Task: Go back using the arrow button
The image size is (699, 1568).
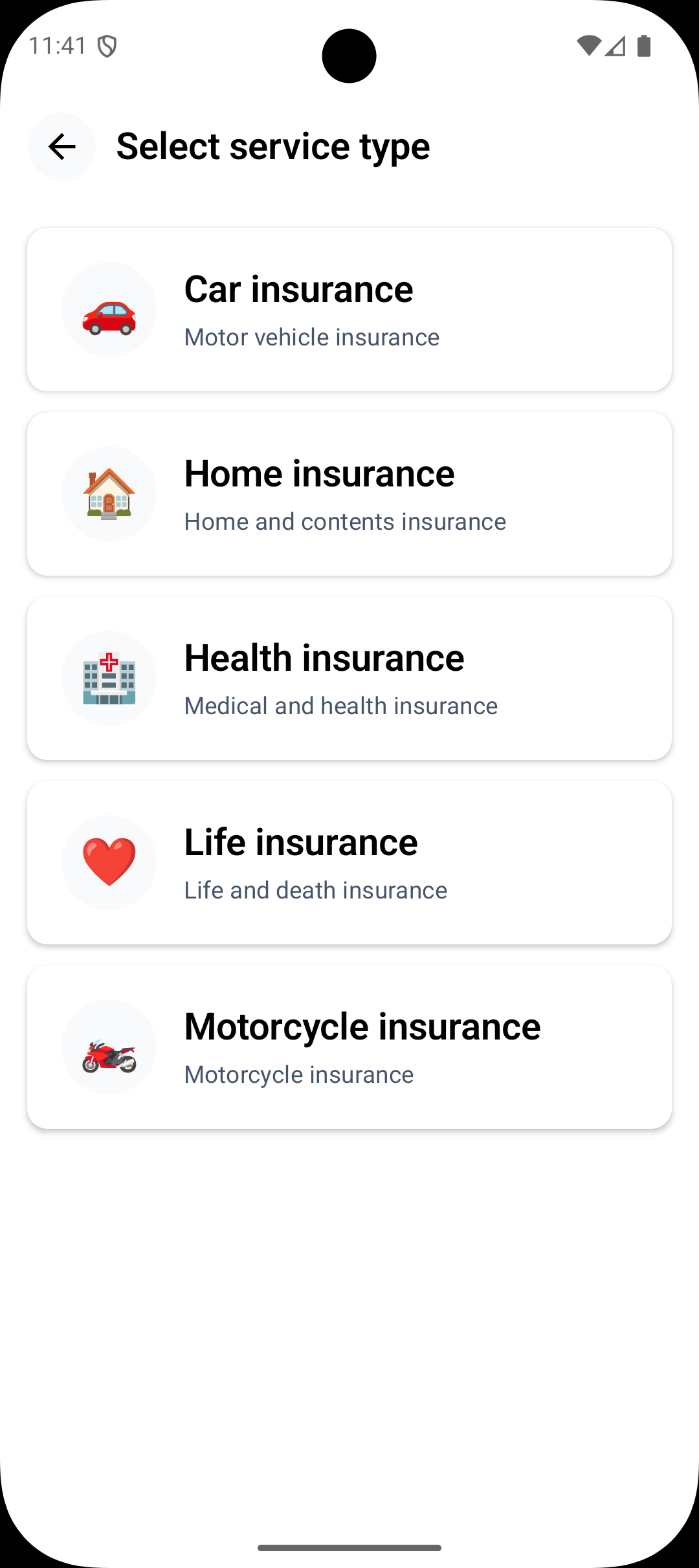Action: pyautogui.click(x=61, y=147)
